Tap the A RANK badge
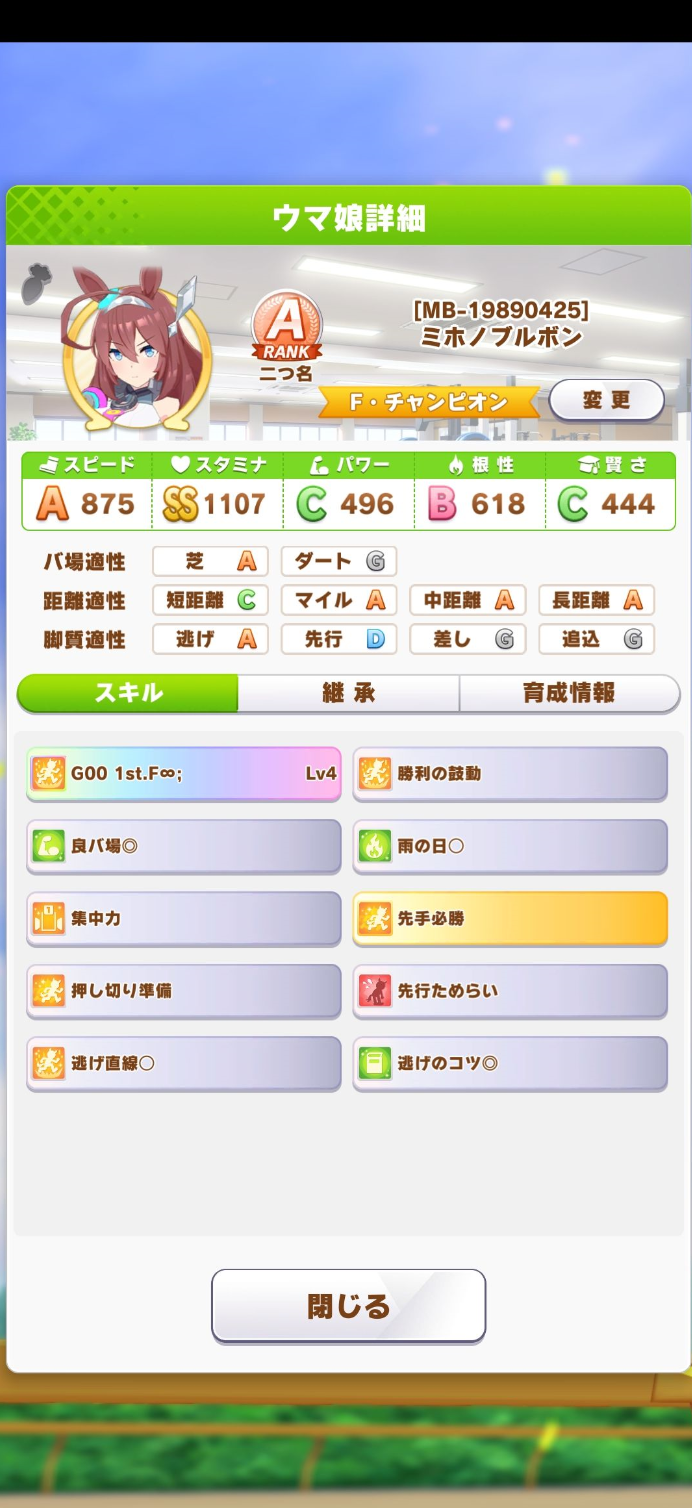692x1508 pixels. (286, 328)
